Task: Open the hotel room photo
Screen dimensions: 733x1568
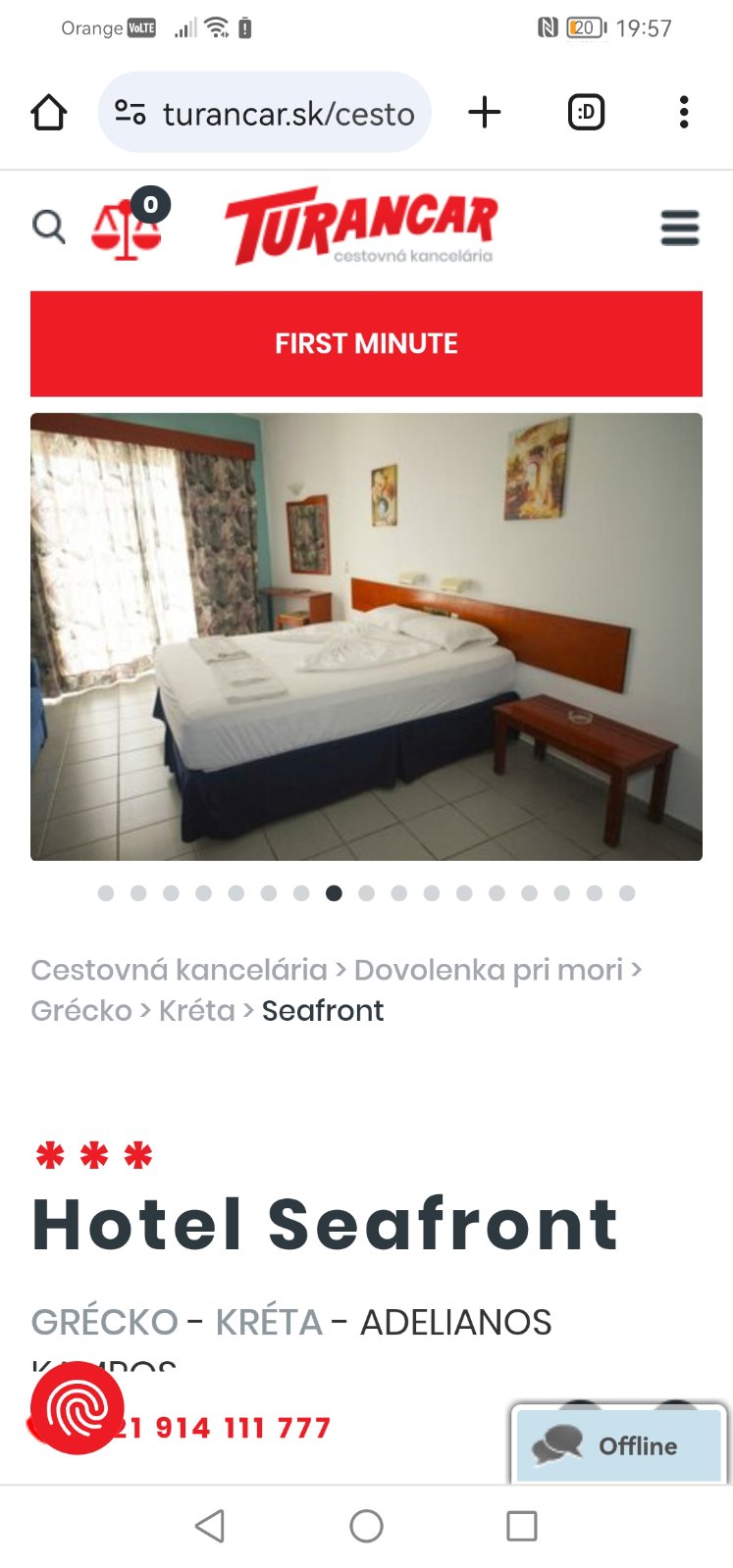Action: [366, 636]
